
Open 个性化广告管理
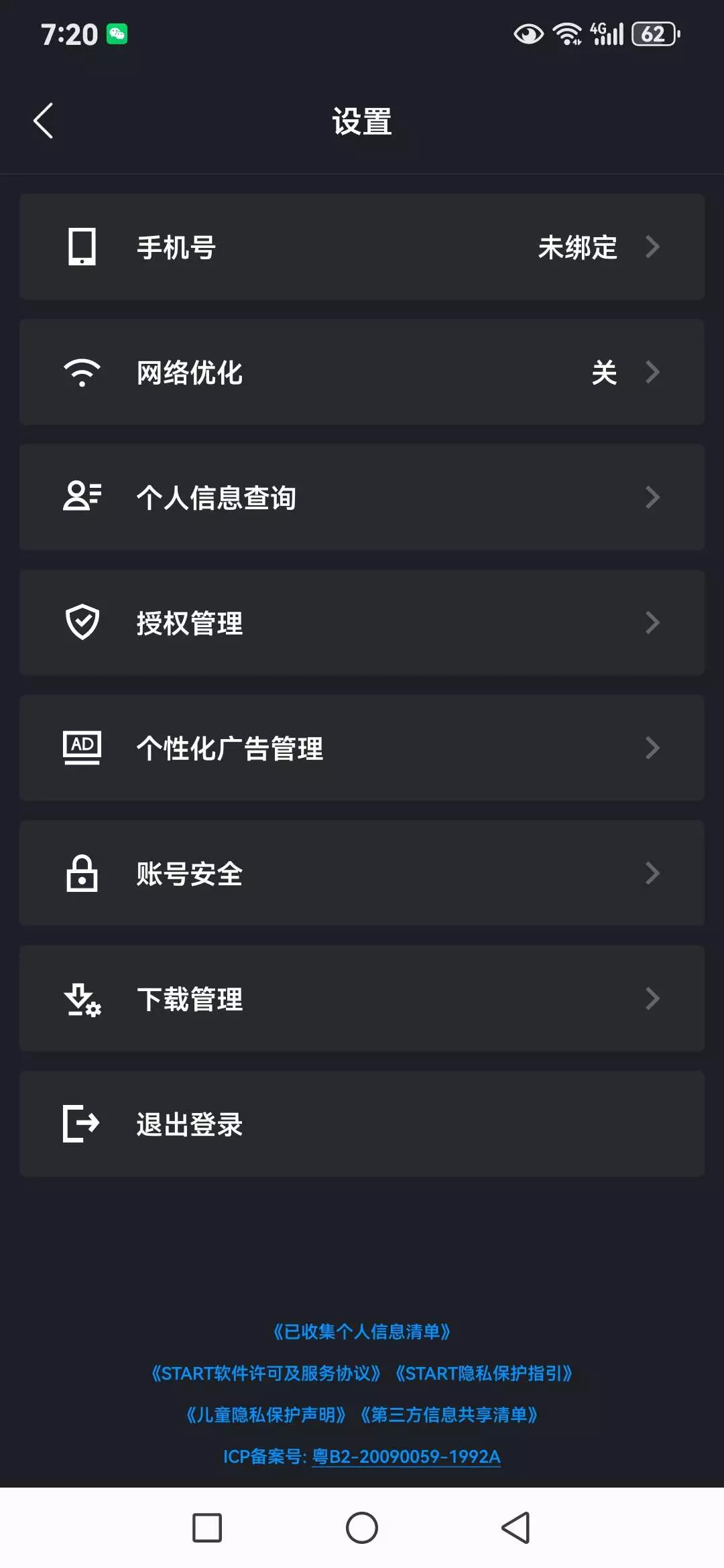click(x=362, y=748)
